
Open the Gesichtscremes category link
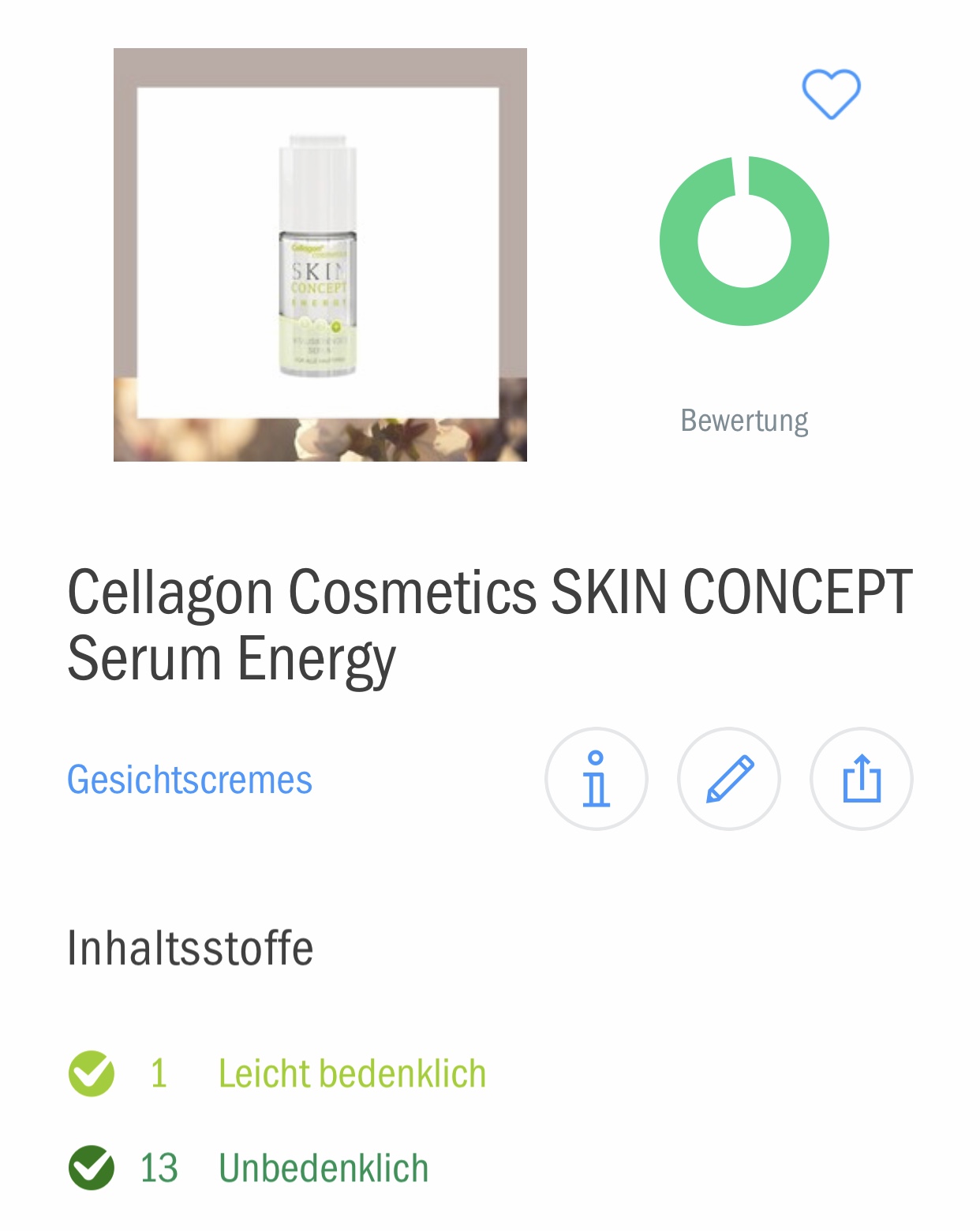point(189,780)
